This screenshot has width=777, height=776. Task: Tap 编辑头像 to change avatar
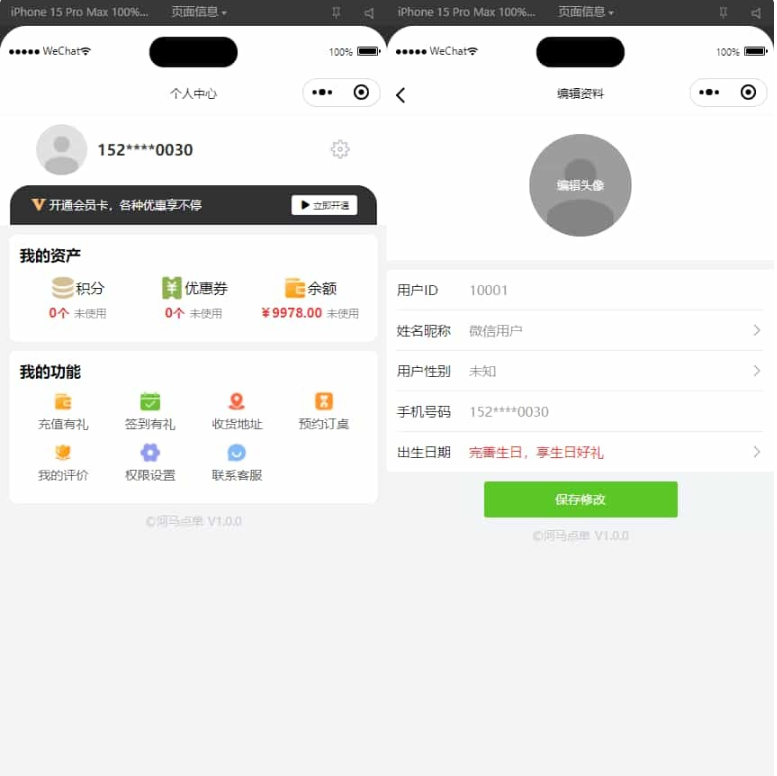(580, 185)
